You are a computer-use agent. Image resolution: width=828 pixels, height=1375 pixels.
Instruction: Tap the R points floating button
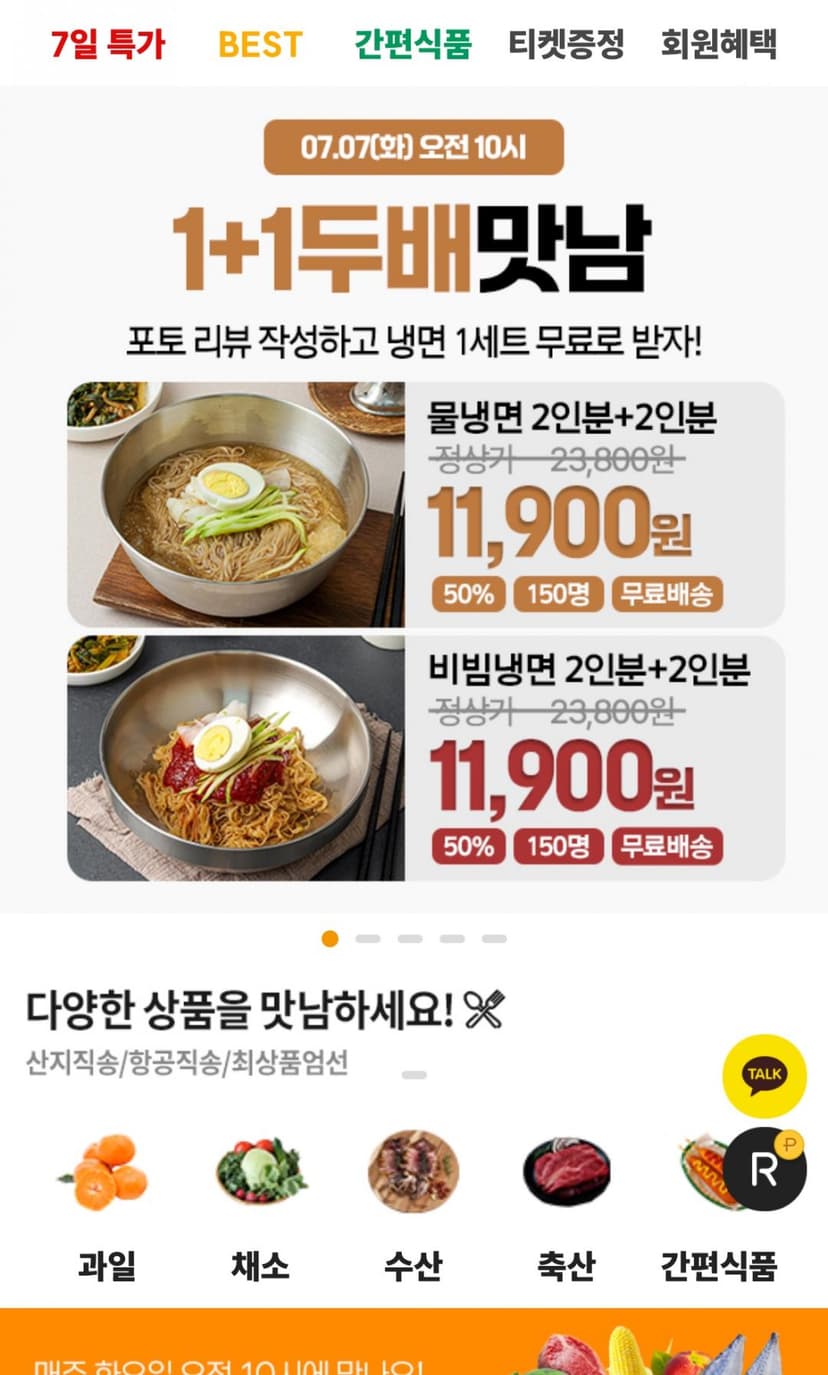765,1169
